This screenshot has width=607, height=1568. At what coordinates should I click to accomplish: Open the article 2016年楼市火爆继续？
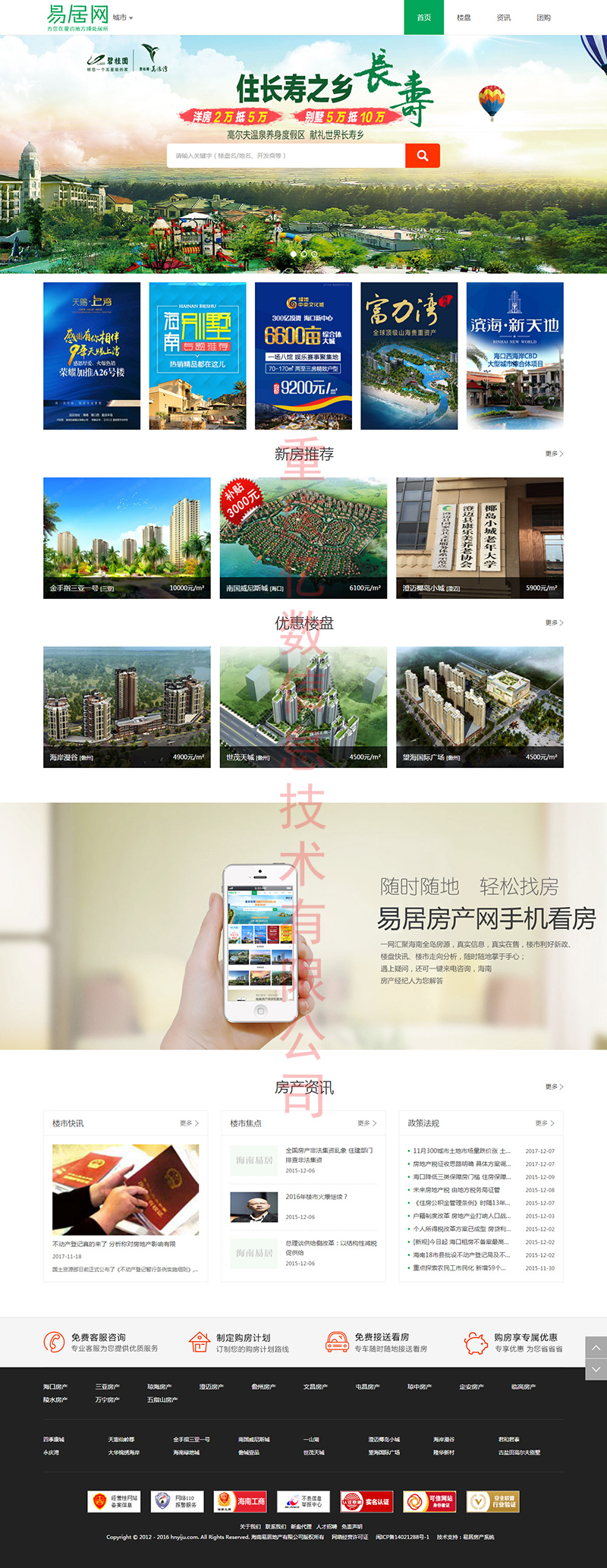(316, 1197)
